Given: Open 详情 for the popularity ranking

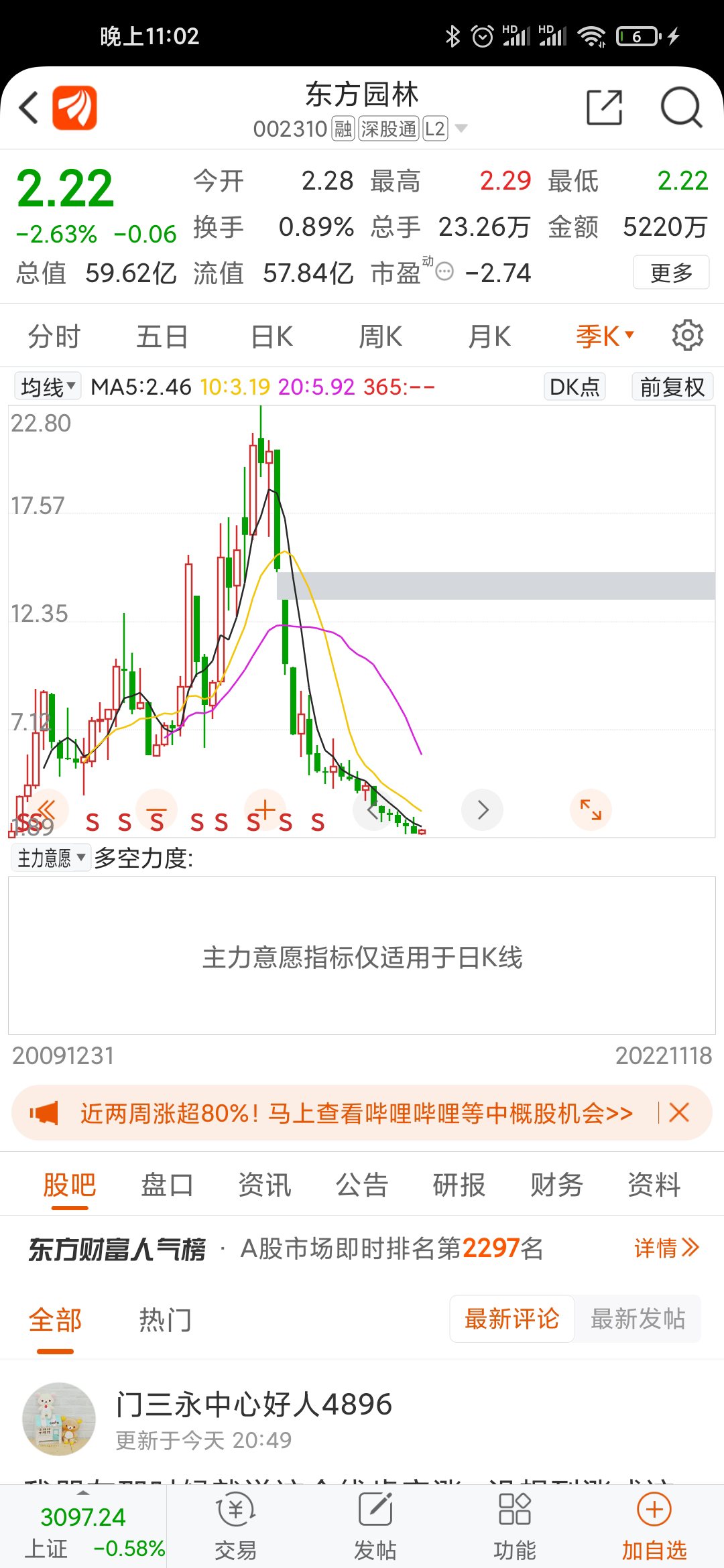Looking at the screenshot, I should 666,1248.
